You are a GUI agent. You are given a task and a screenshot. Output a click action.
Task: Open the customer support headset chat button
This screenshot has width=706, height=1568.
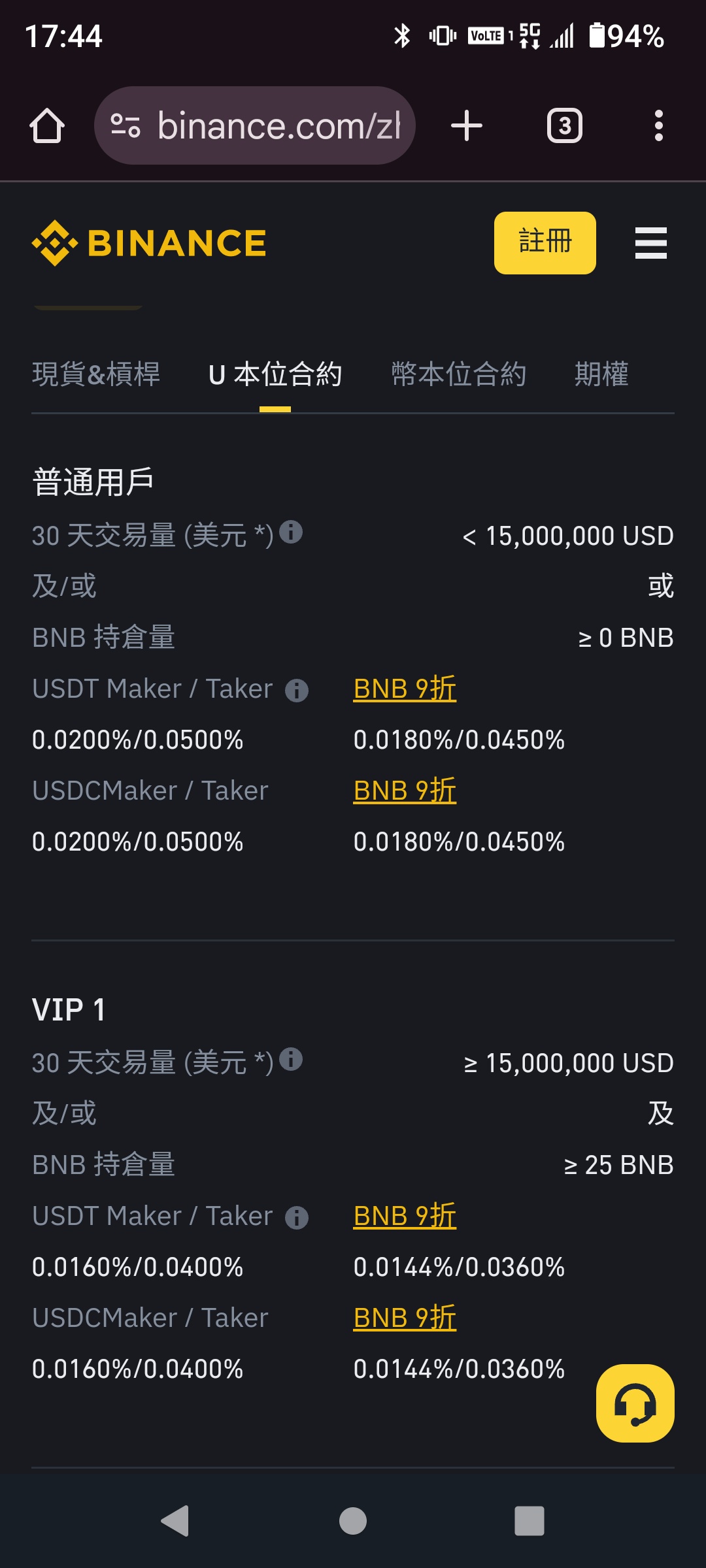click(x=635, y=1403)
